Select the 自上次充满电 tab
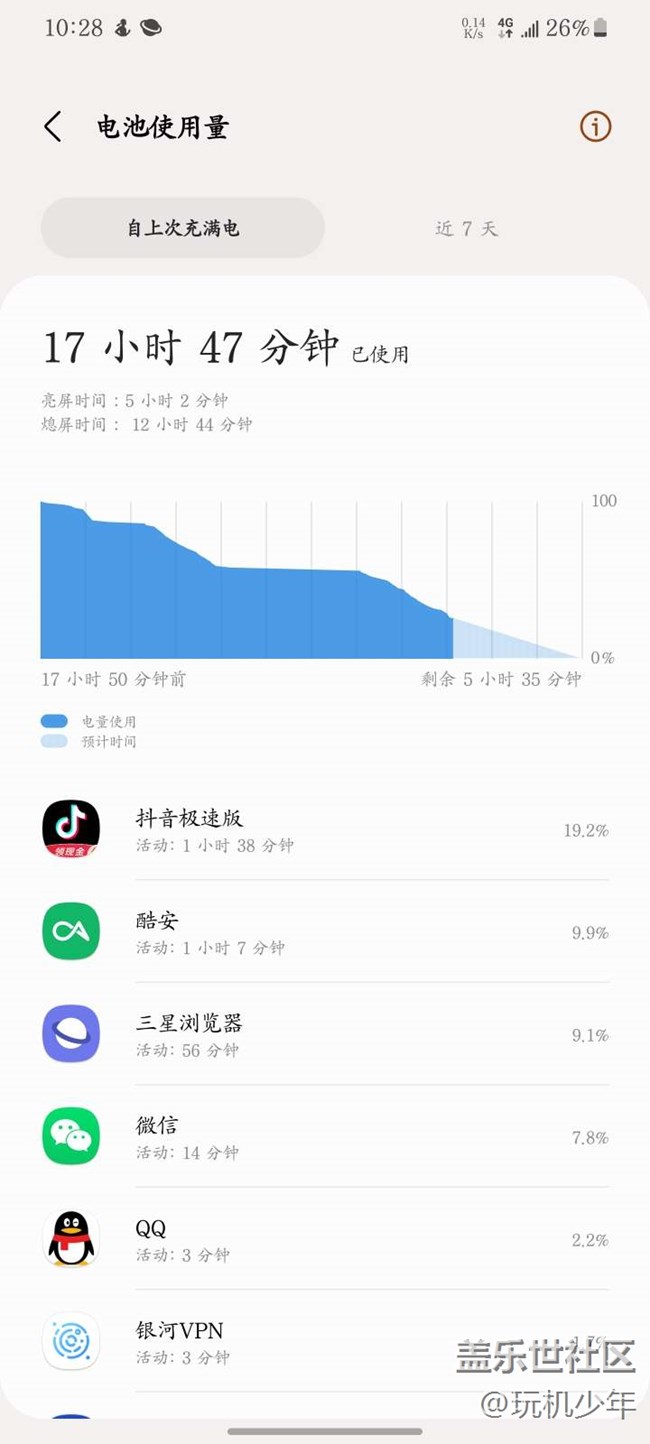Screen dimensions: 650x1444 pos(183,228)
